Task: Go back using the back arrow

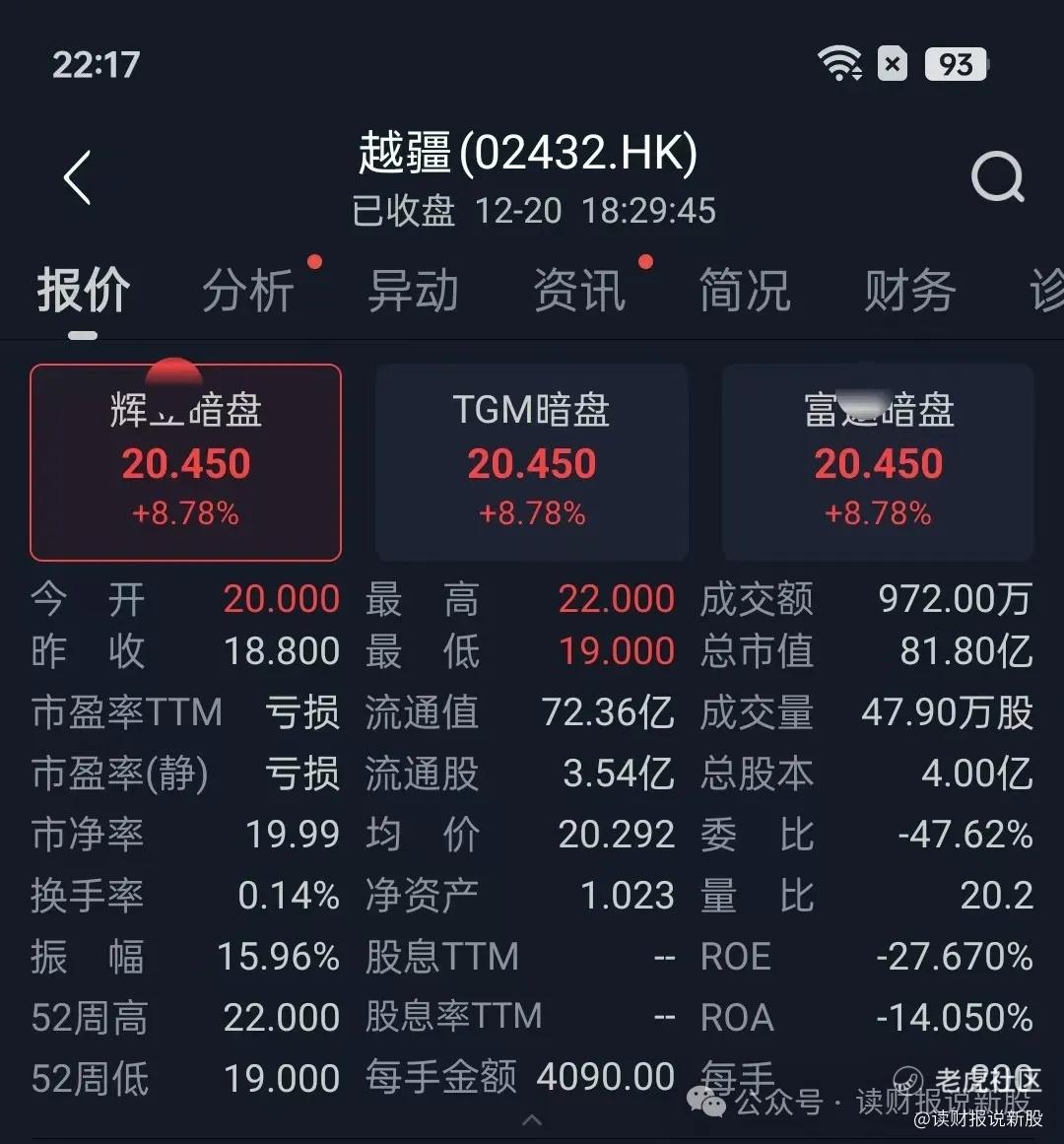Action: coord(77,178)
